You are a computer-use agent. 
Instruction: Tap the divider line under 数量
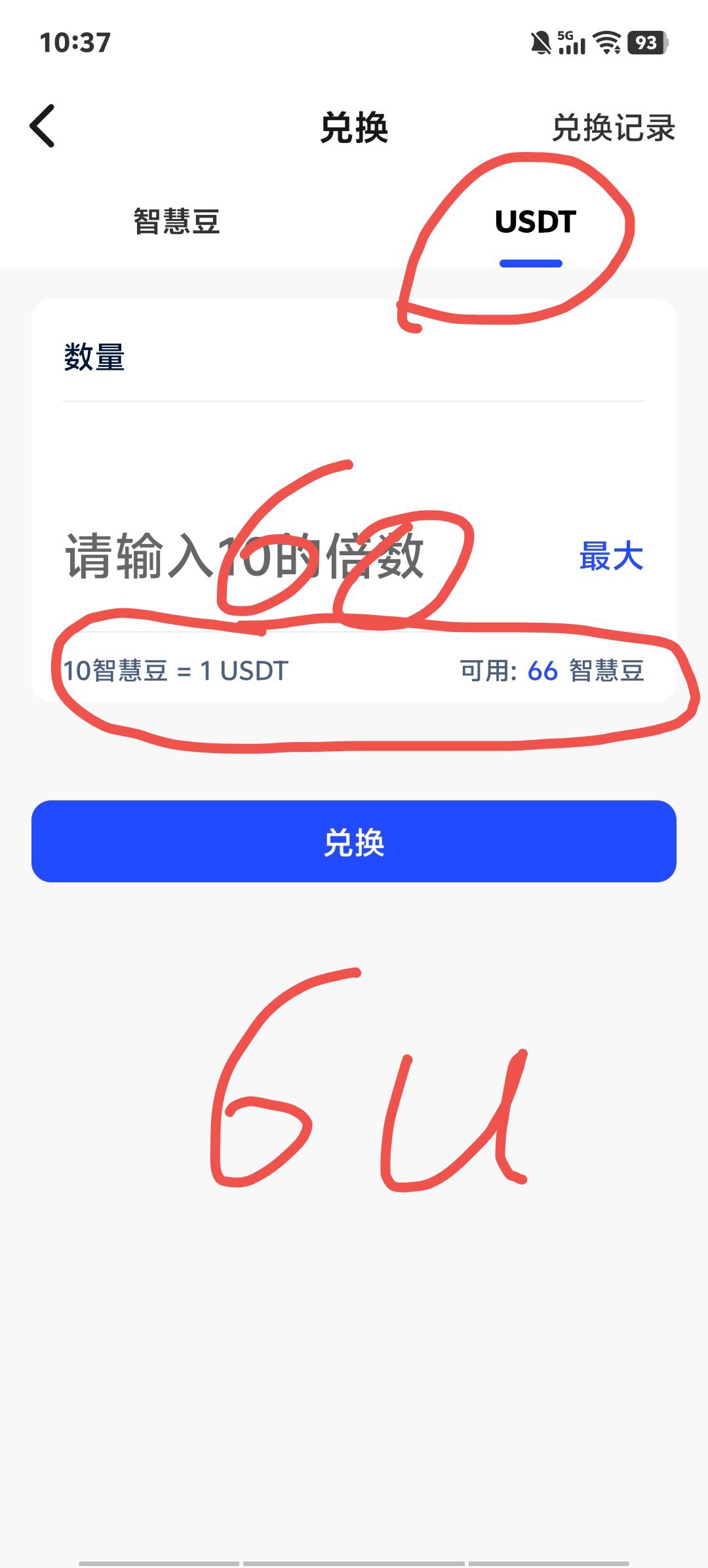tap(354, 398)
